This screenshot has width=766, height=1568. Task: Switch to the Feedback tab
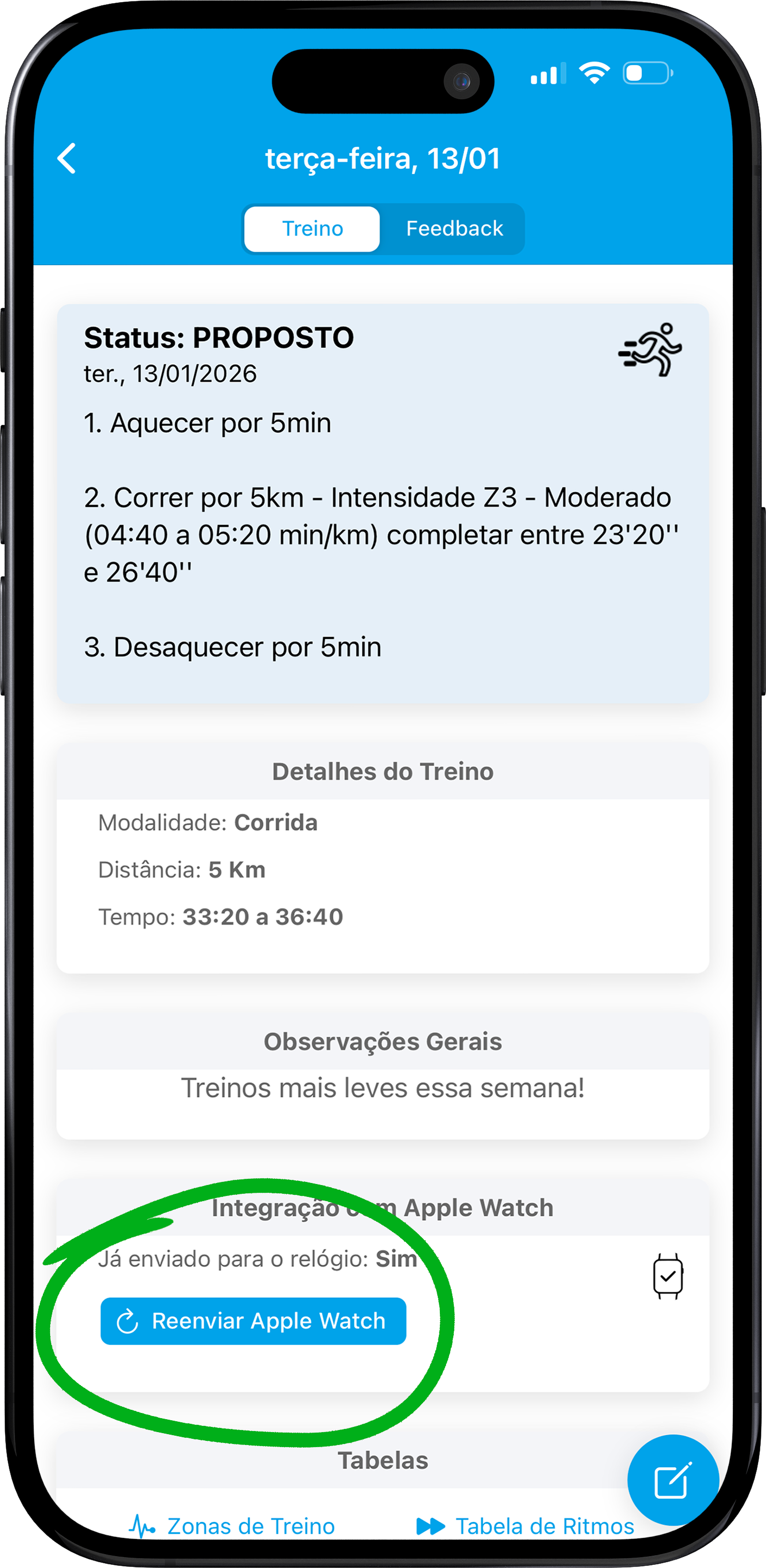tap(455, 228)
